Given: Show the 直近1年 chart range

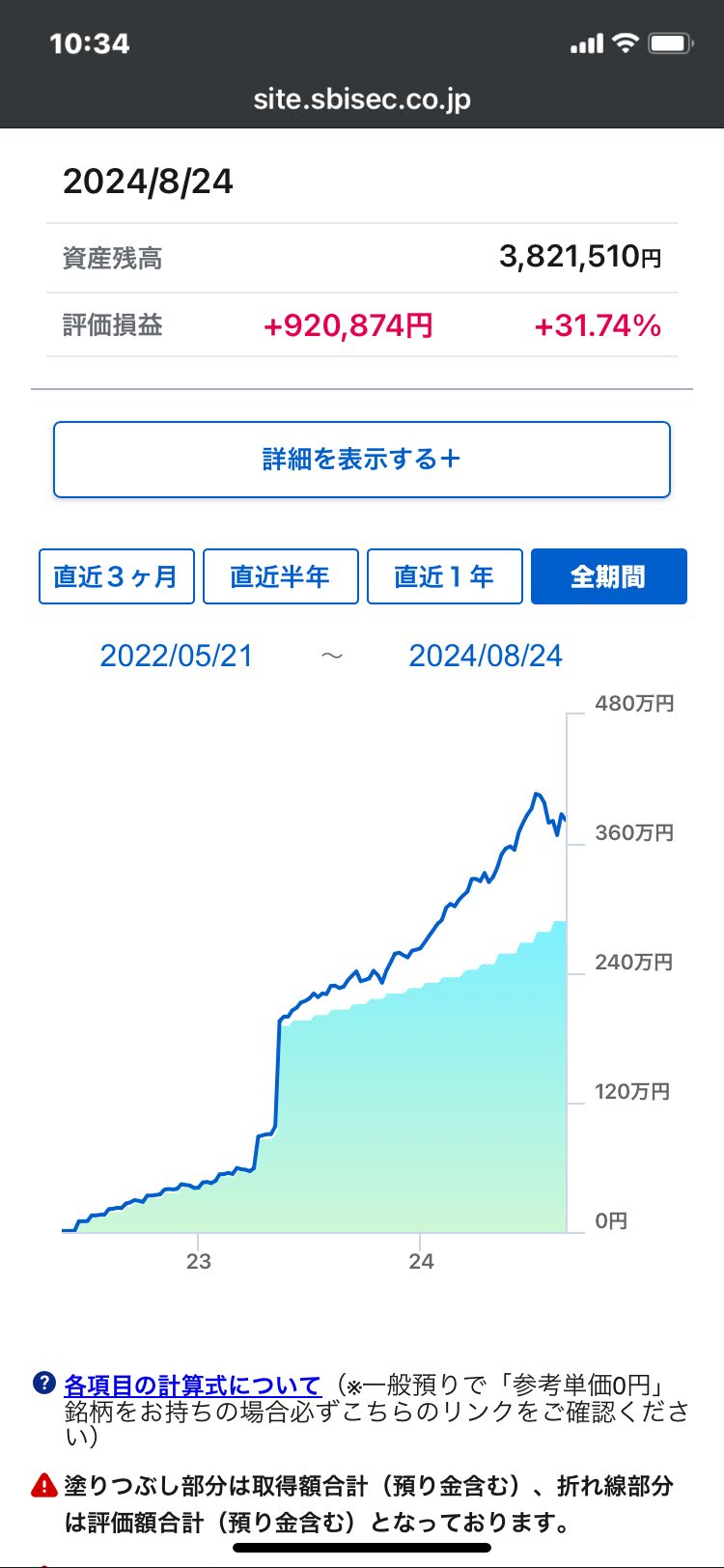Looking at the screenshot, I should [x=445, y=576].
